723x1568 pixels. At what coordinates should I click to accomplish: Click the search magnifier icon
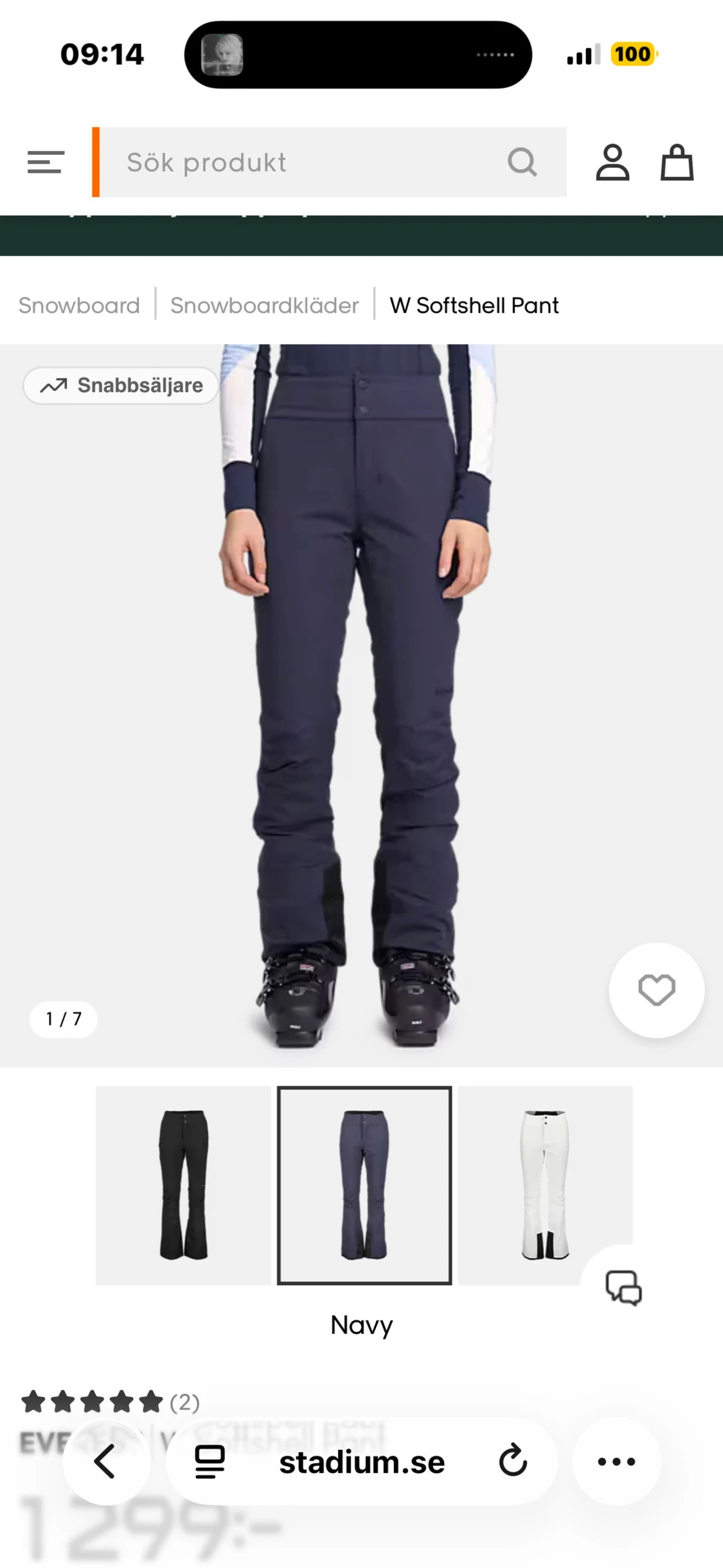524,162
